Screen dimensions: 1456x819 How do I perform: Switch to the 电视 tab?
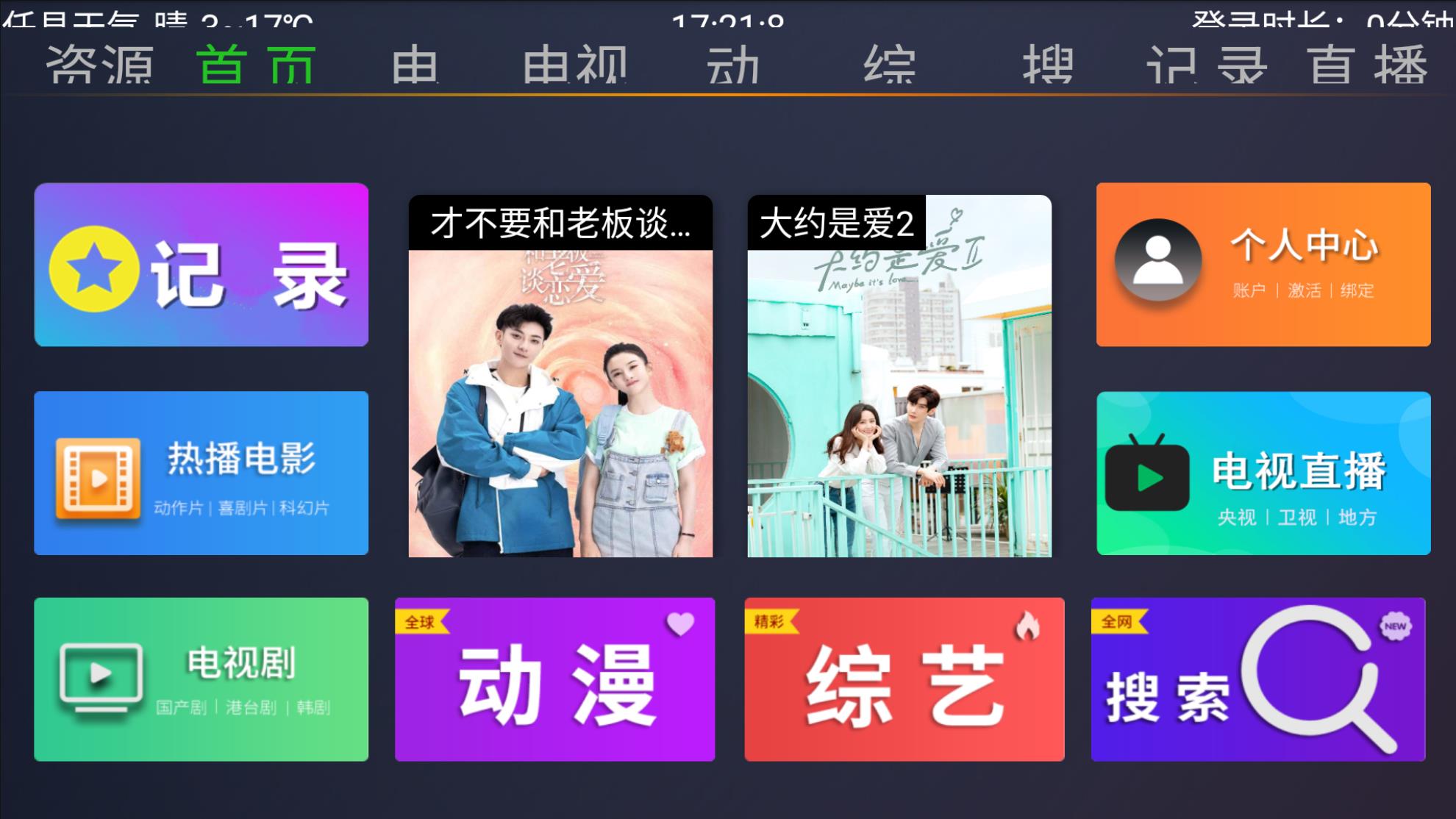574,65
